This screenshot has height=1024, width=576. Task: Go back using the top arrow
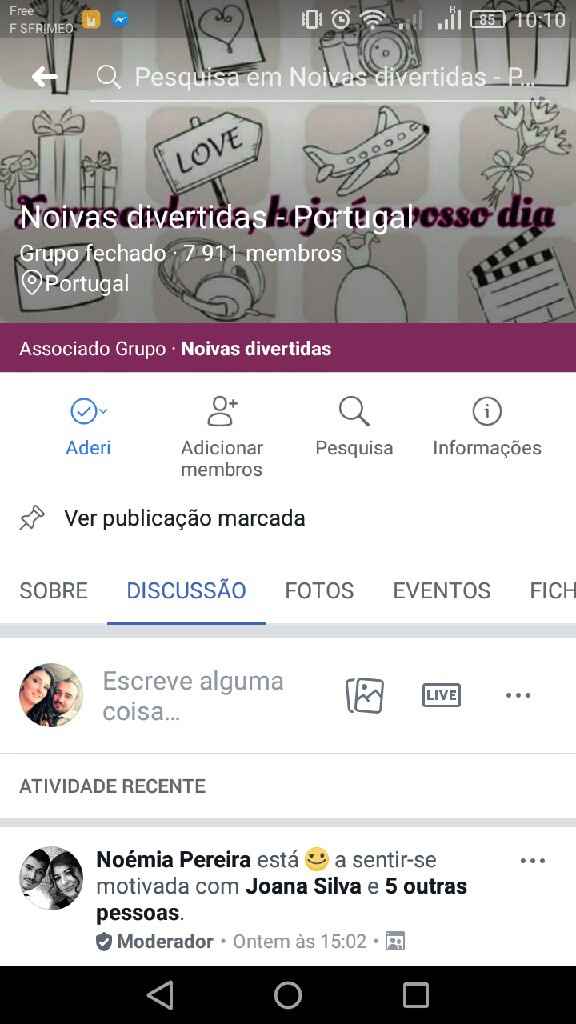coord(44,77)
